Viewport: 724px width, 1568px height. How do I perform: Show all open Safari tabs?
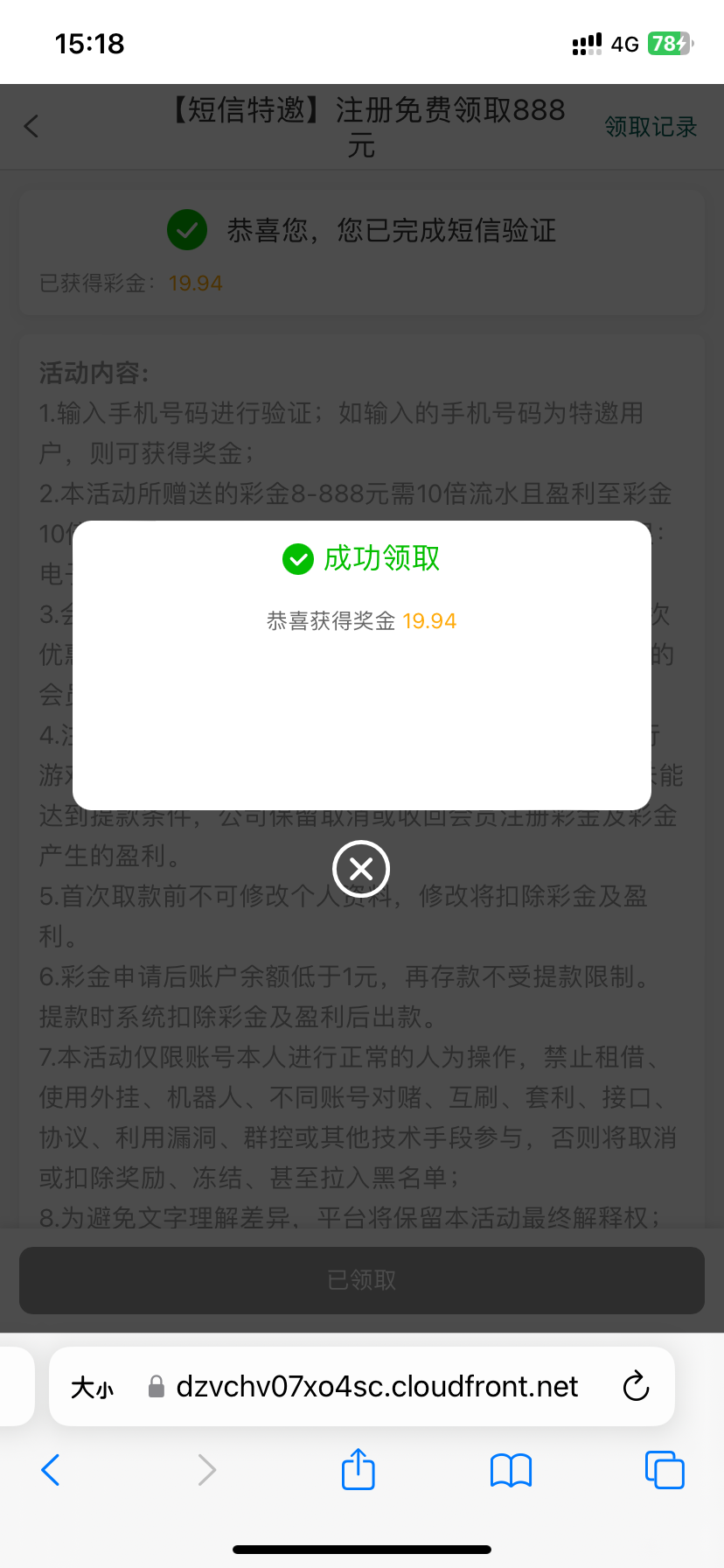pyautogui.click(x=664, y=1470)
